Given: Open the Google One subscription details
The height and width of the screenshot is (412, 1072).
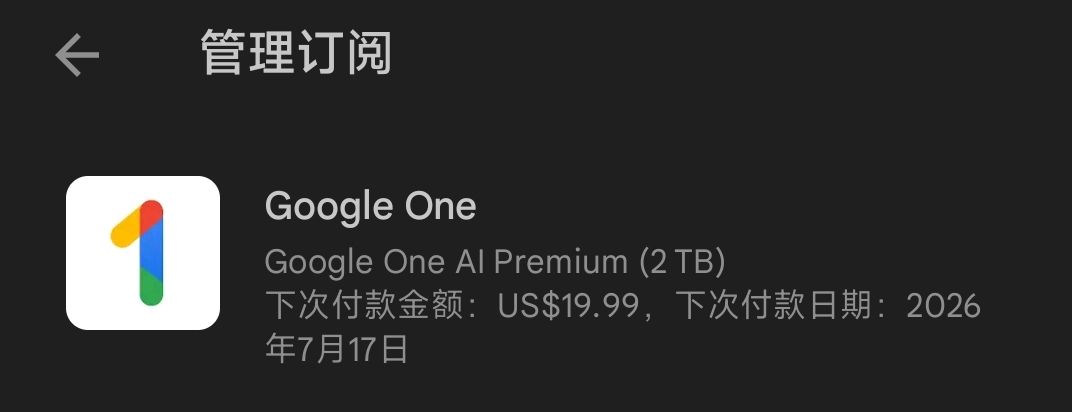Looking at the screenshot, I should [x=540, y=265].
